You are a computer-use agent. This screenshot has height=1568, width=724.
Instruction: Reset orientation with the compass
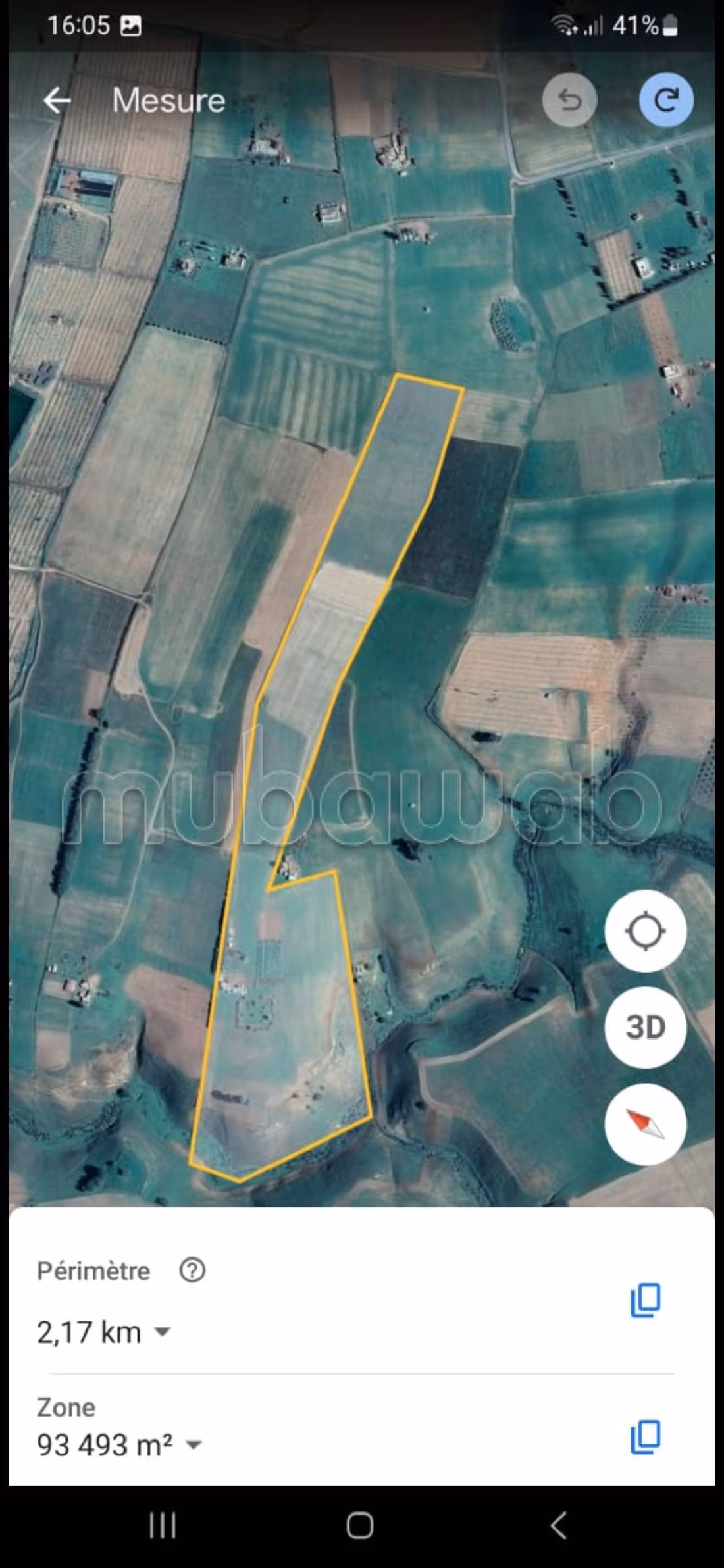click(x=645, y=1124)
